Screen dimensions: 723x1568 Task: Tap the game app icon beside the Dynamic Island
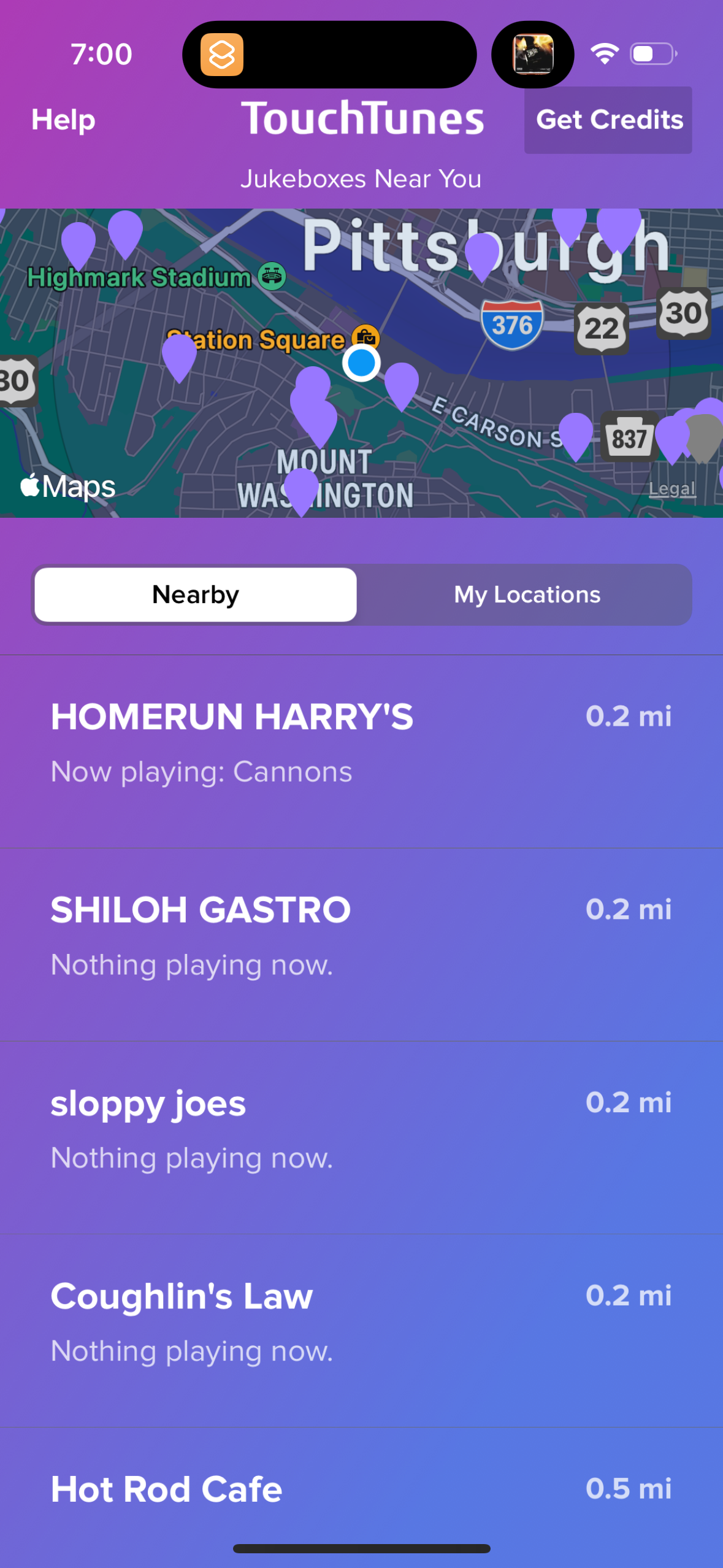coord(533,54)
